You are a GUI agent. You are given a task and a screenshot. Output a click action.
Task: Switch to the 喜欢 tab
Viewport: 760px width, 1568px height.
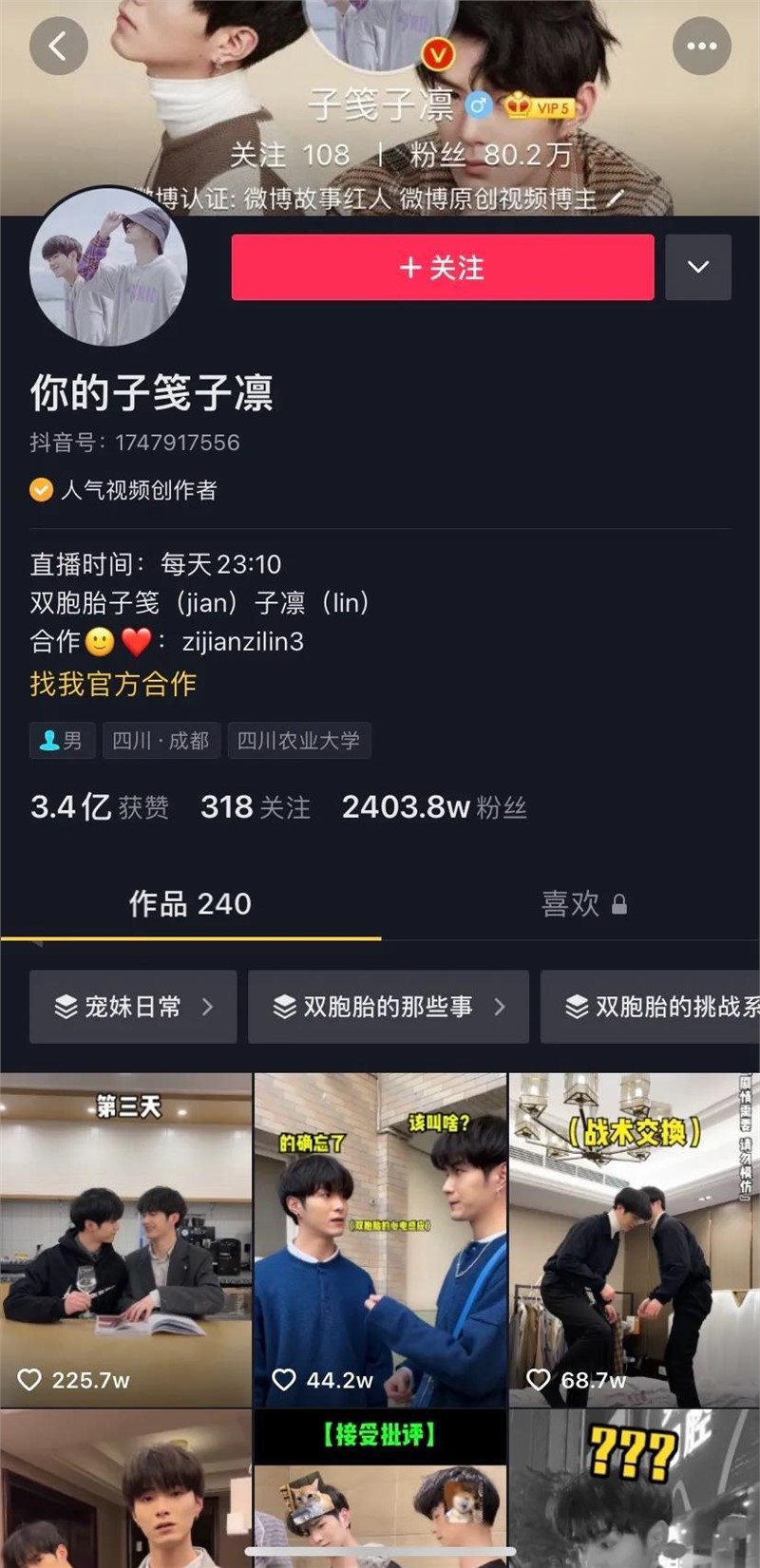pyautogui.click(x=579, y=905)
